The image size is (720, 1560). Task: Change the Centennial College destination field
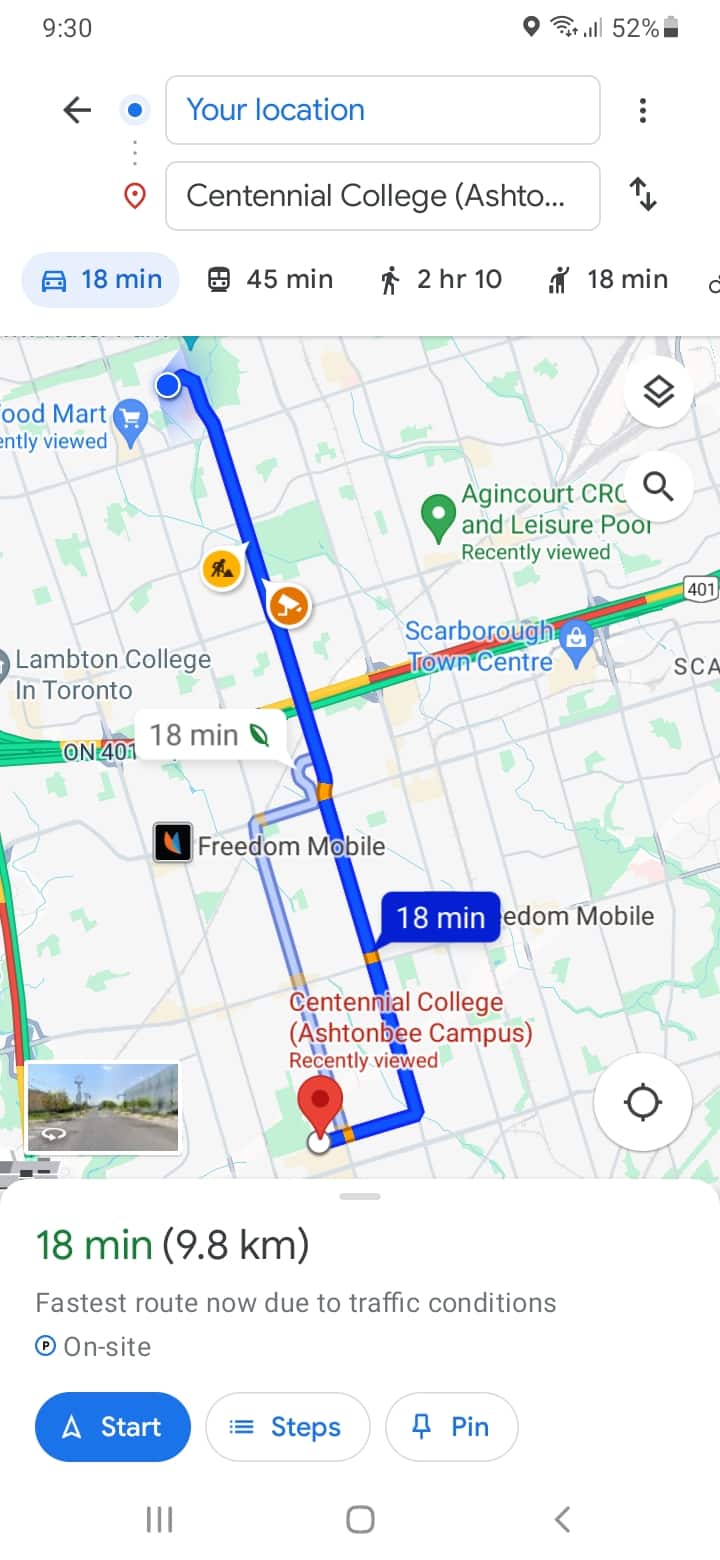[x=382, y=195]
